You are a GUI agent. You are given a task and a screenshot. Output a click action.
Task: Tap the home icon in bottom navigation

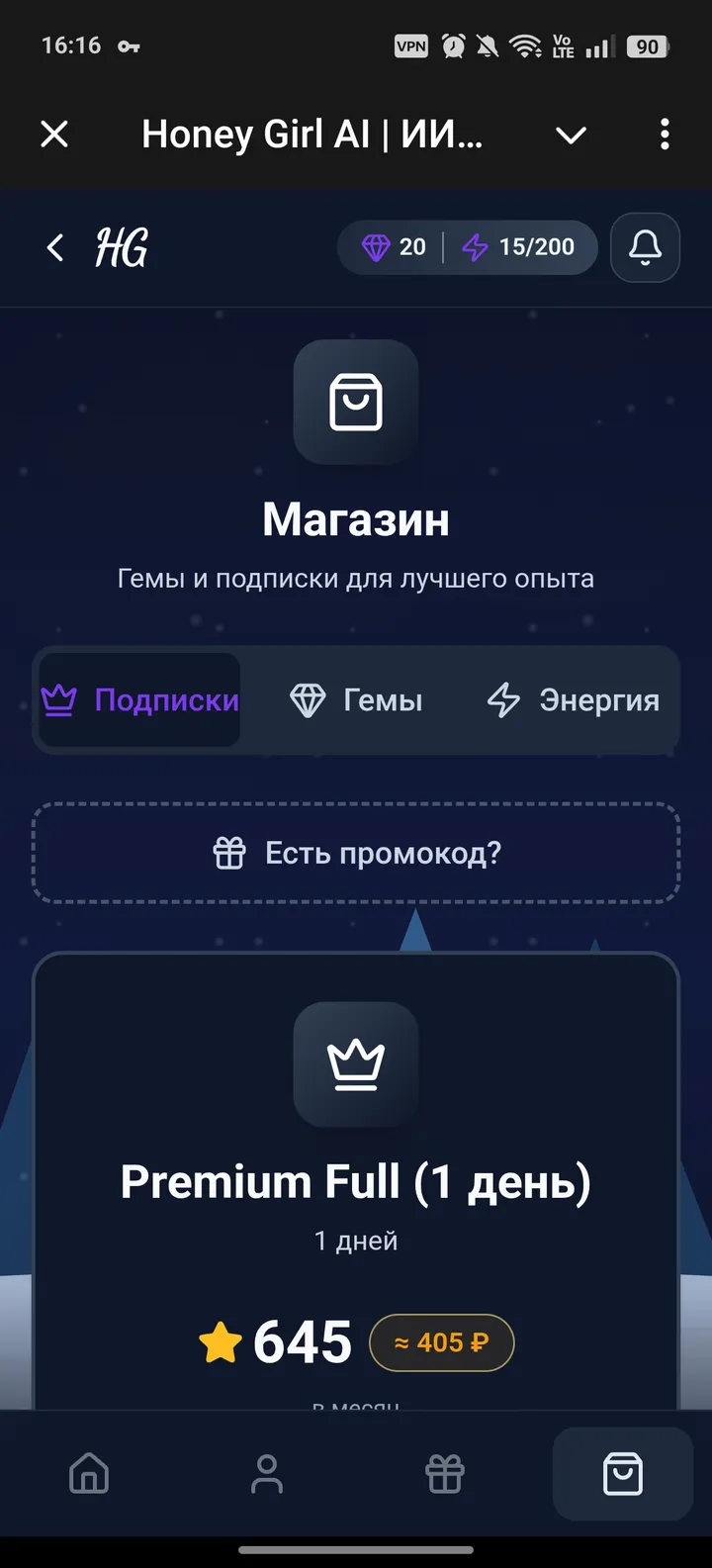click(x=88, y=1473)
